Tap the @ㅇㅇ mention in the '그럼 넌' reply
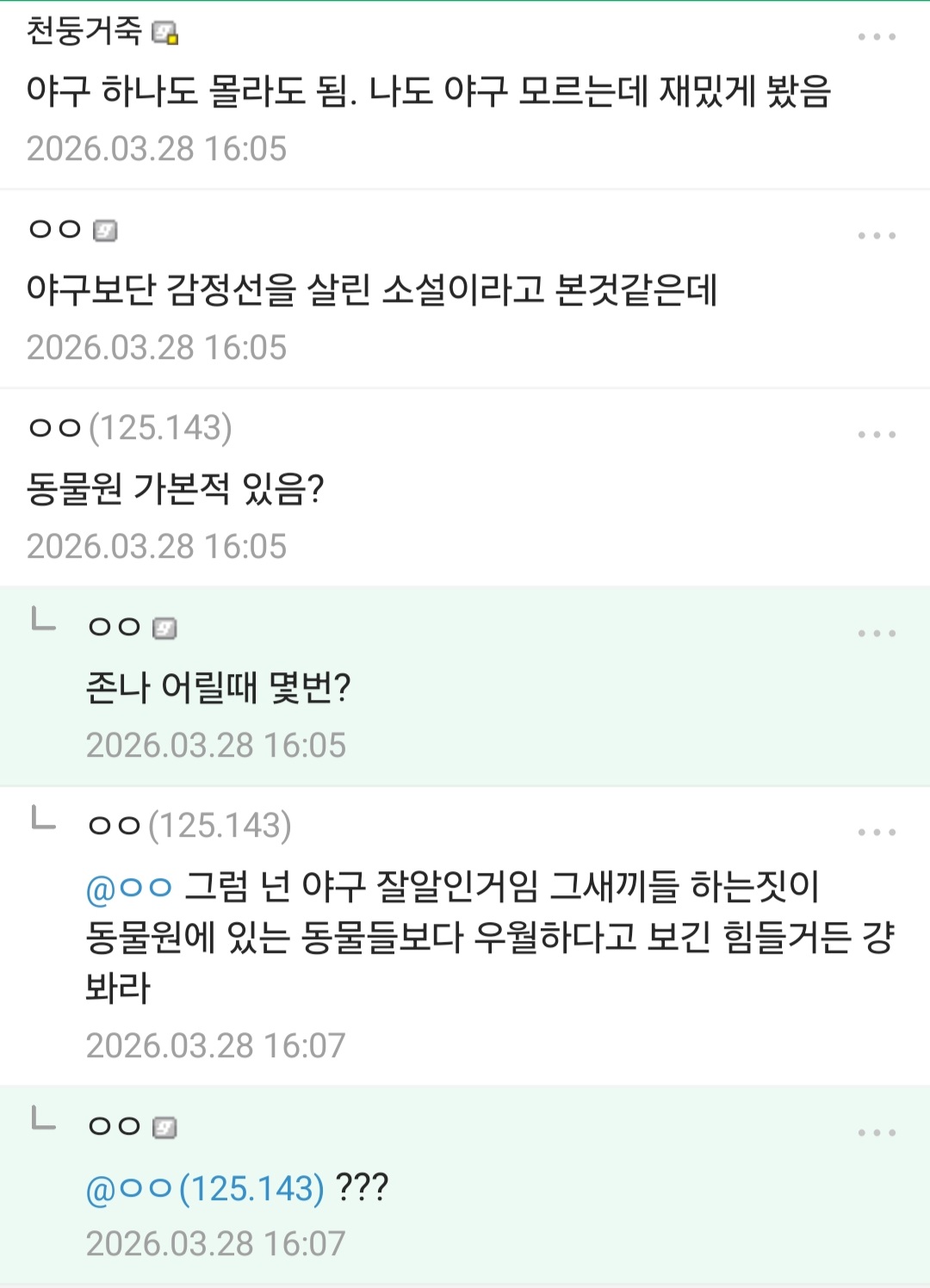Screen dimensions: 930x1288 click(129, 887)
